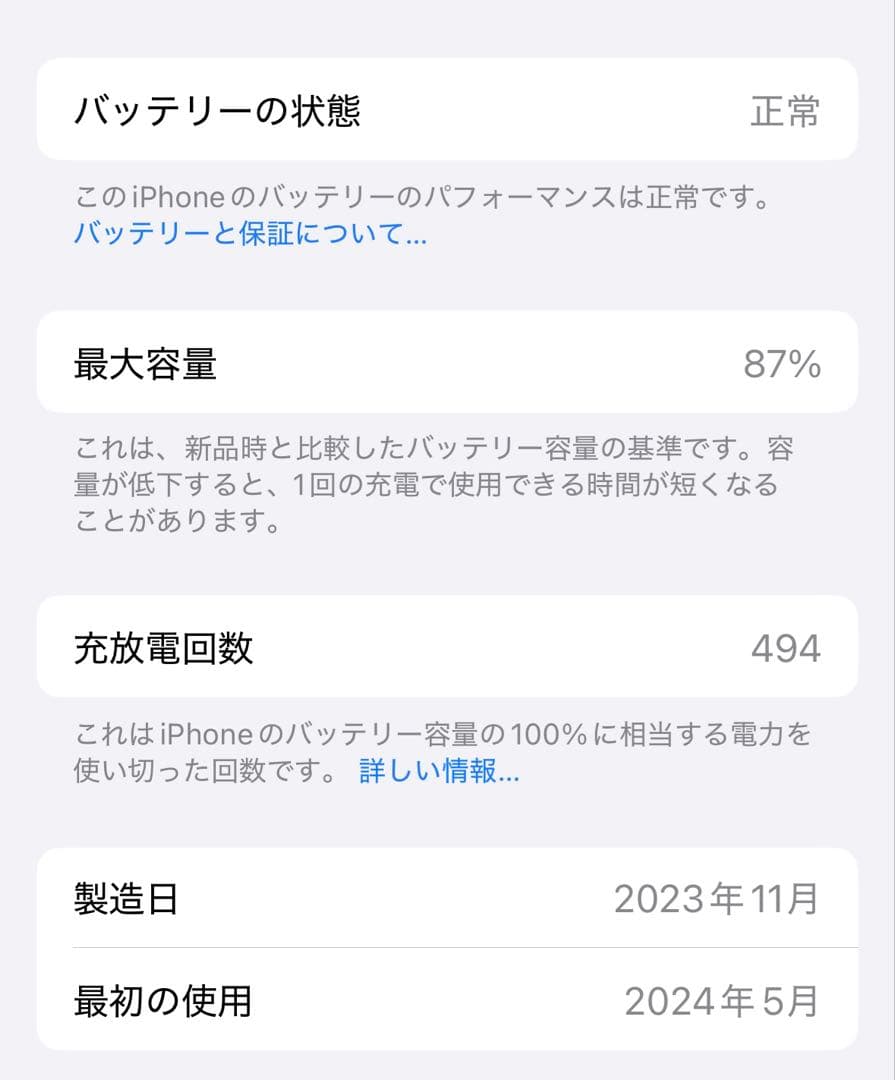Viewport: 895px width, 1080px height.
Task: Tap the cycle count card background
Action: coord(446,647)
